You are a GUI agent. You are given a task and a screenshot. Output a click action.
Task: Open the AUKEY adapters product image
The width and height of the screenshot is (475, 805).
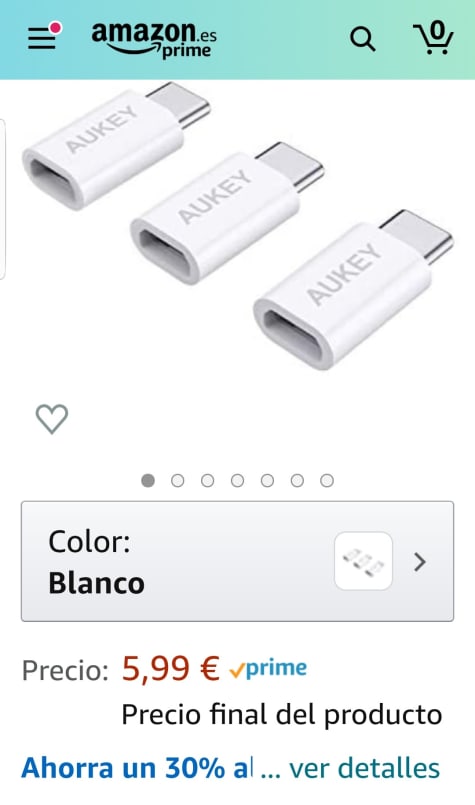click(237, 226)
